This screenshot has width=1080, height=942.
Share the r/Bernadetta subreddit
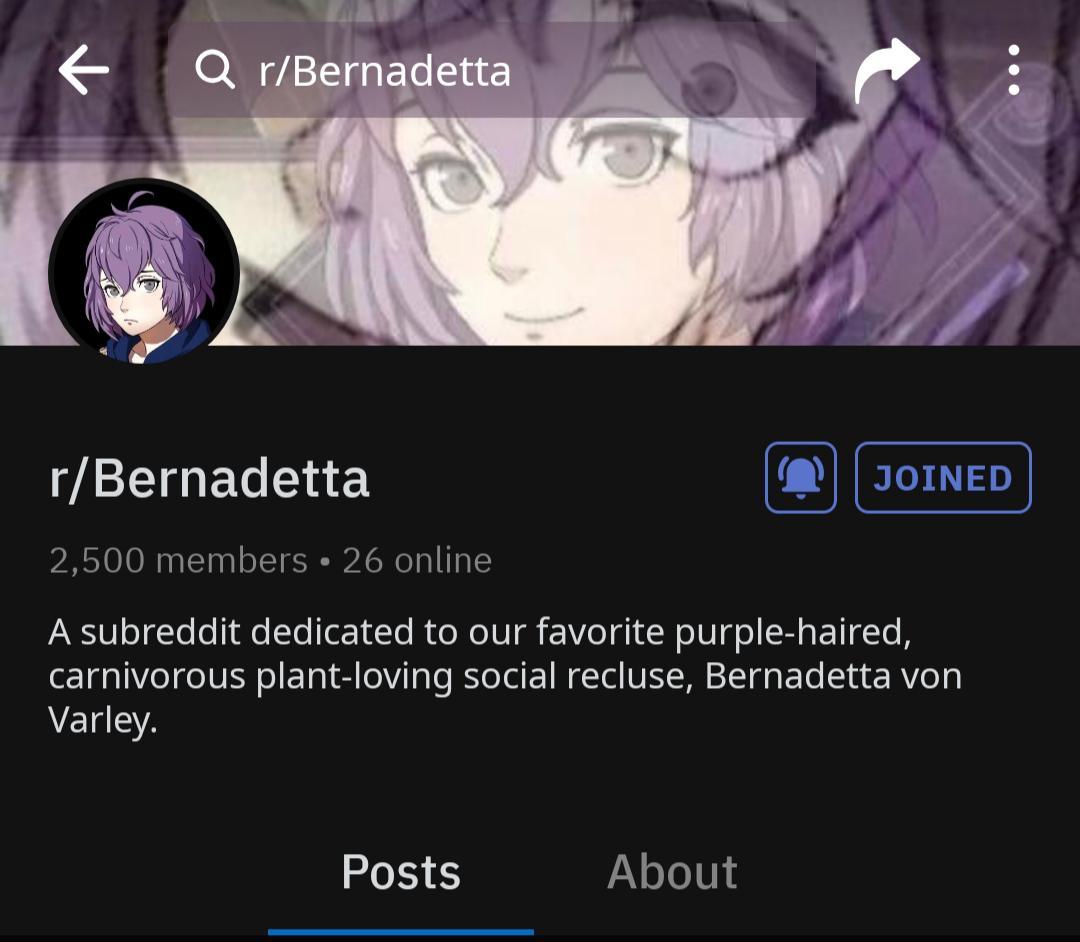click(886, 70)
